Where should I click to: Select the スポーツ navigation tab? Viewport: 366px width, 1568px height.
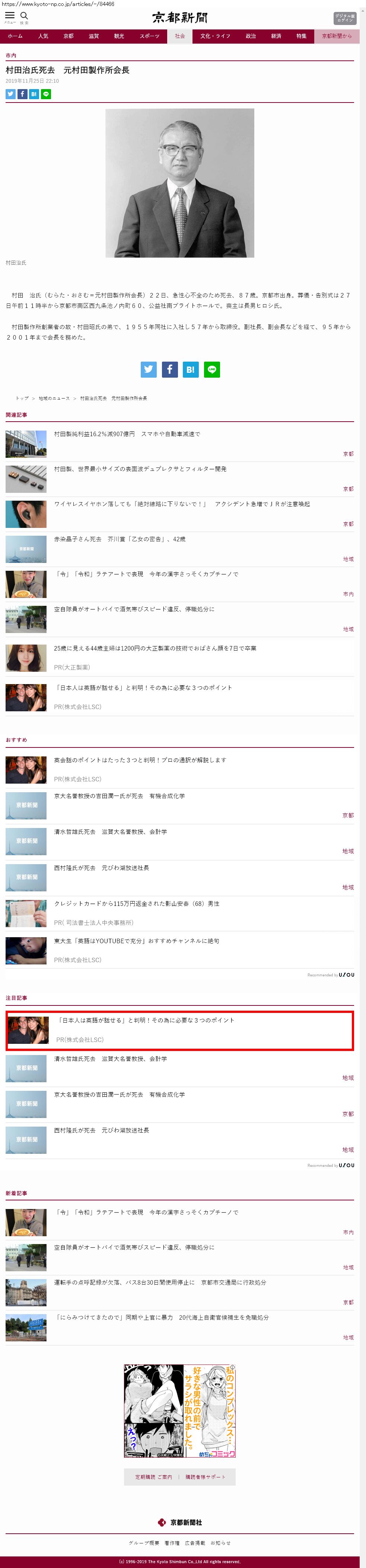click(149, 36)
